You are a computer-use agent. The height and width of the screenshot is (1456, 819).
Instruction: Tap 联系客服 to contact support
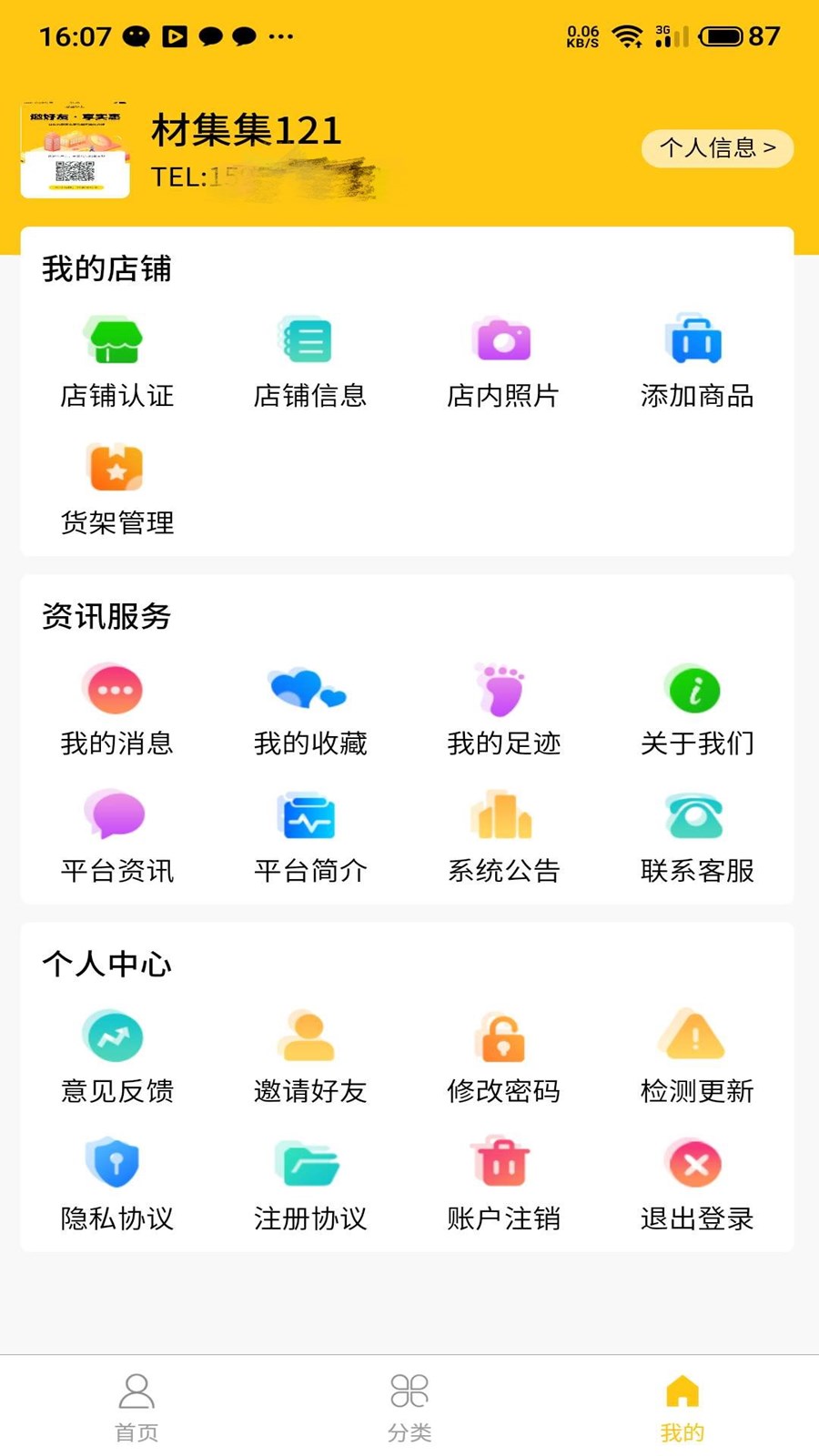pyautogui.click(x=696, y=837)
